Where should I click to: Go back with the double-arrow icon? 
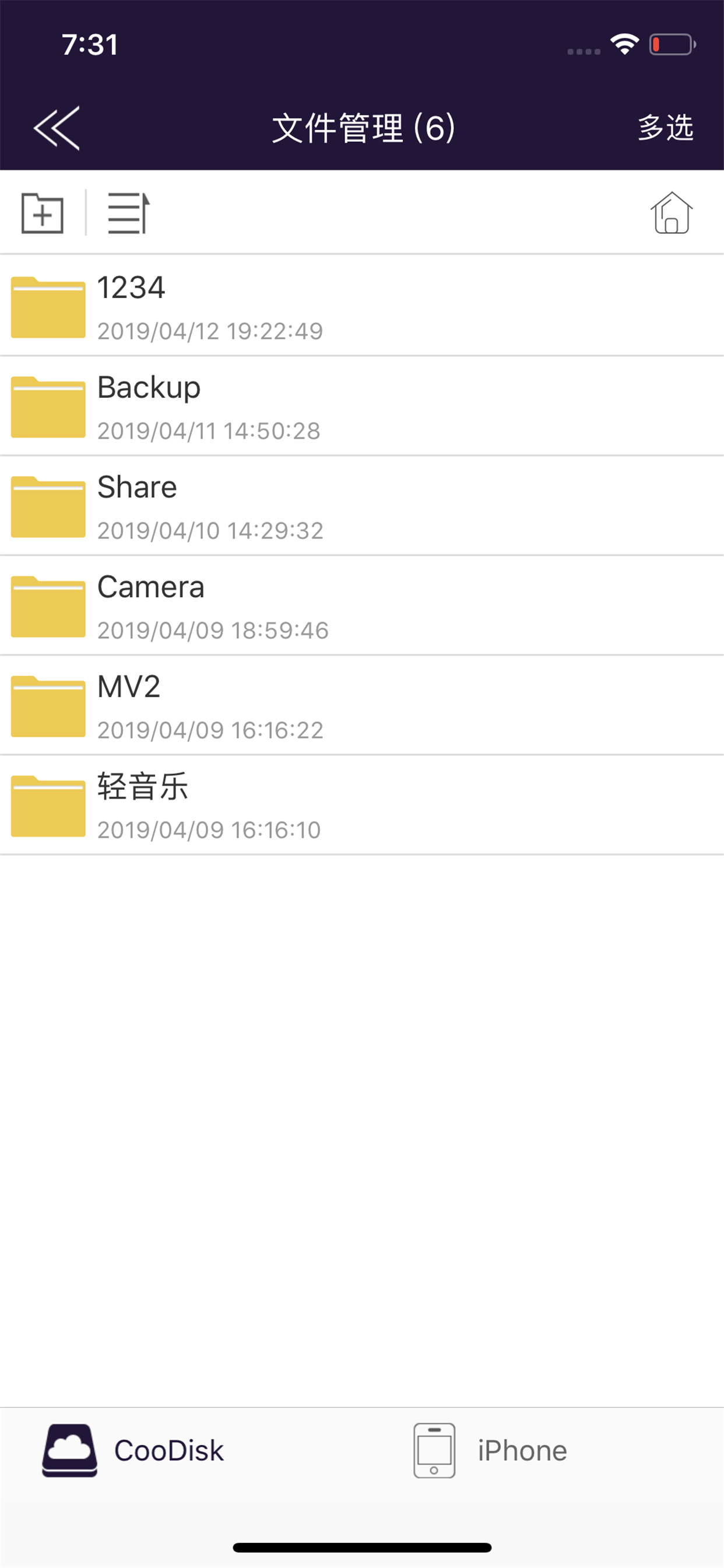57,128
